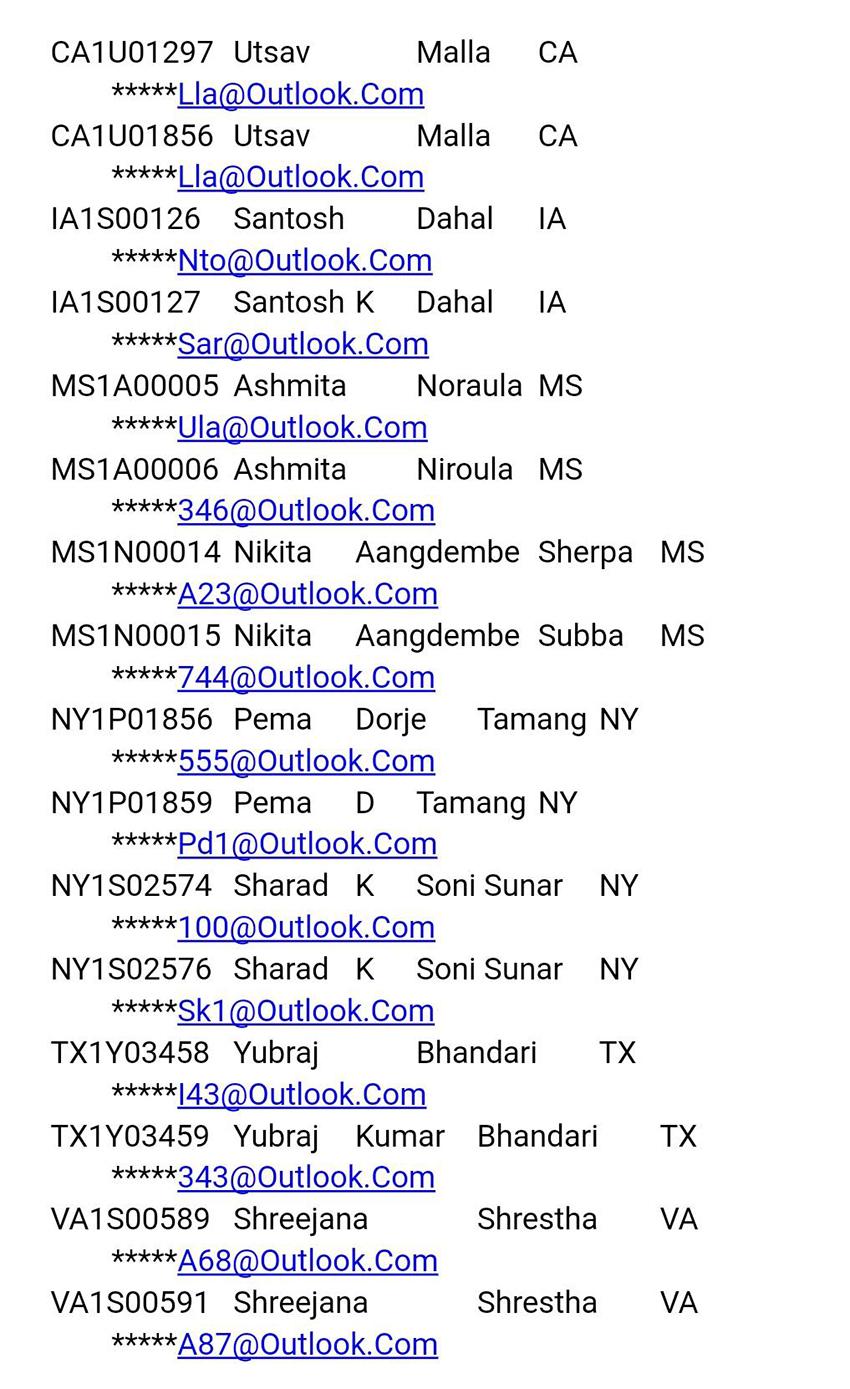Tap the Sk1@Outlook.Com link

pos(305,1011)
